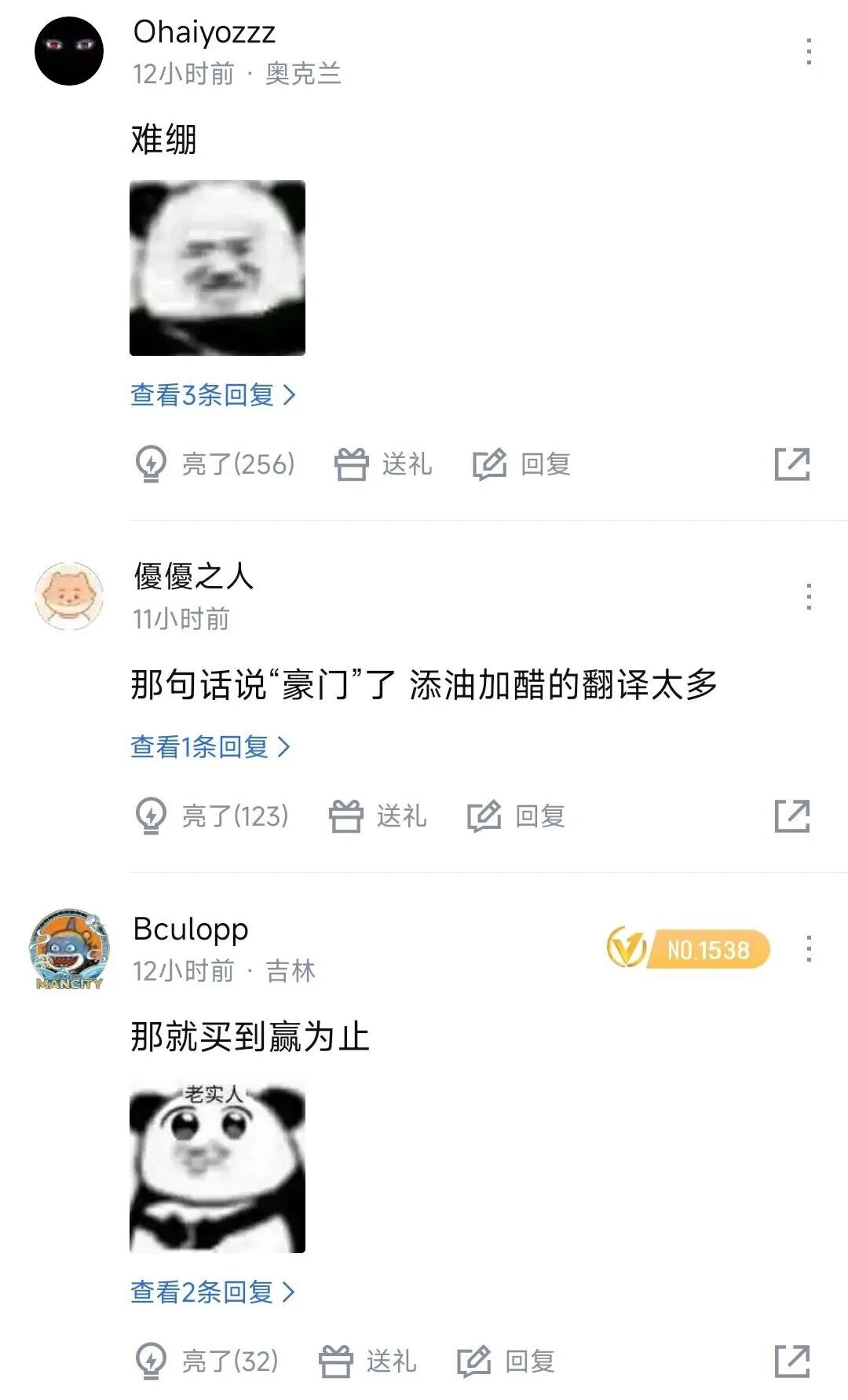Reply to Ohaiyozzz's comment
Screen dimensions: 848x1400
click(x=521, y=464)
